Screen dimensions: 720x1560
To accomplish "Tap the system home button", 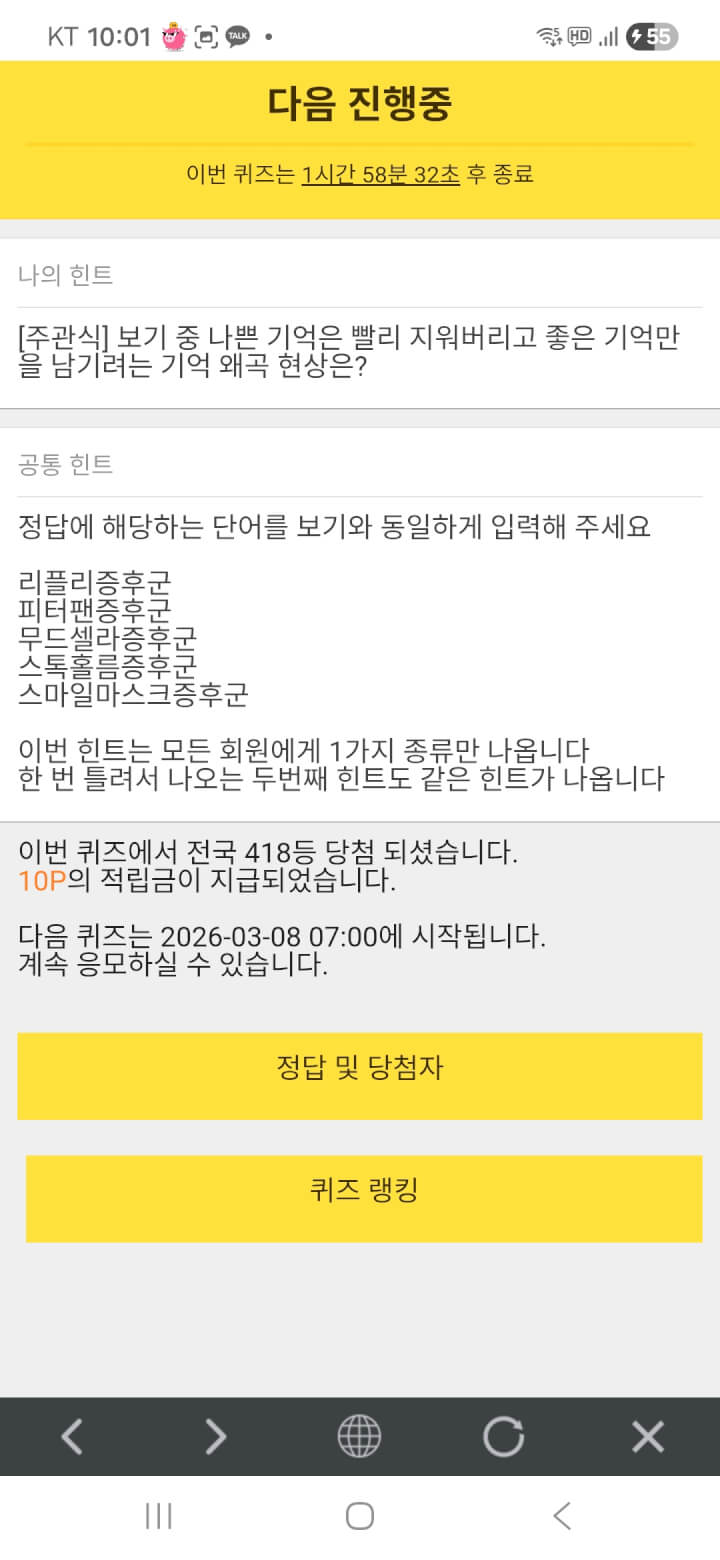I will [x=360, y=1516].
